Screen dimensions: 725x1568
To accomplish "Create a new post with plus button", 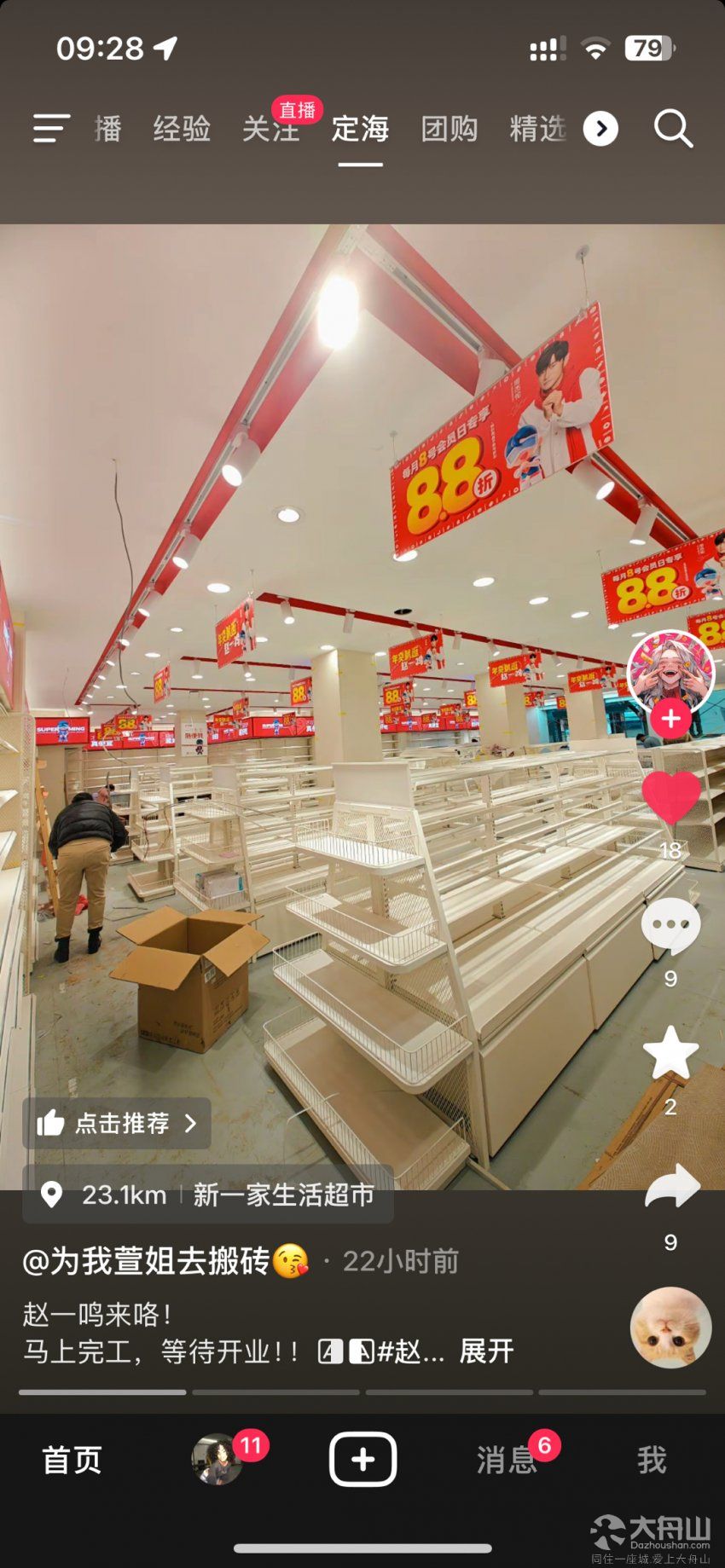I will click(362, 1460).
